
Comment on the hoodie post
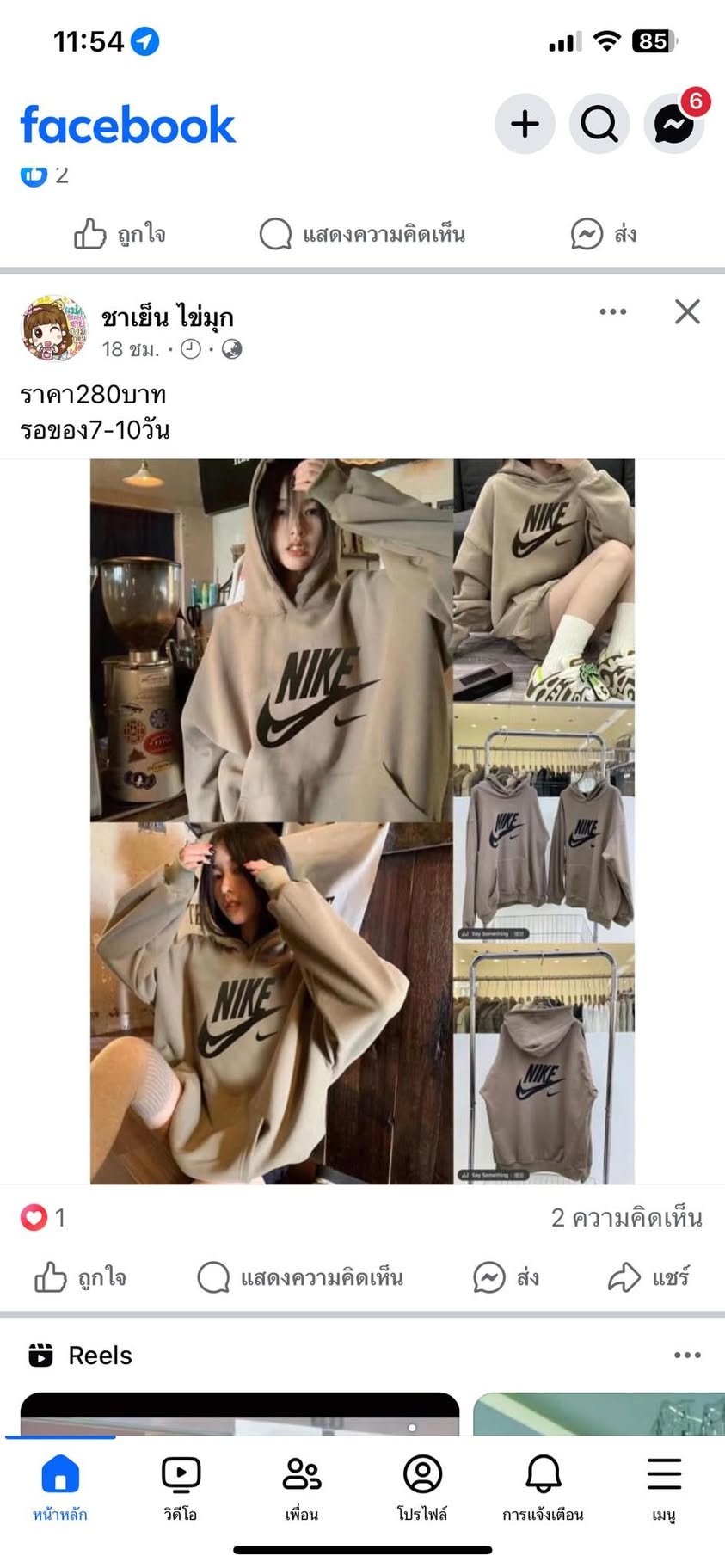tap(300, 1277)
